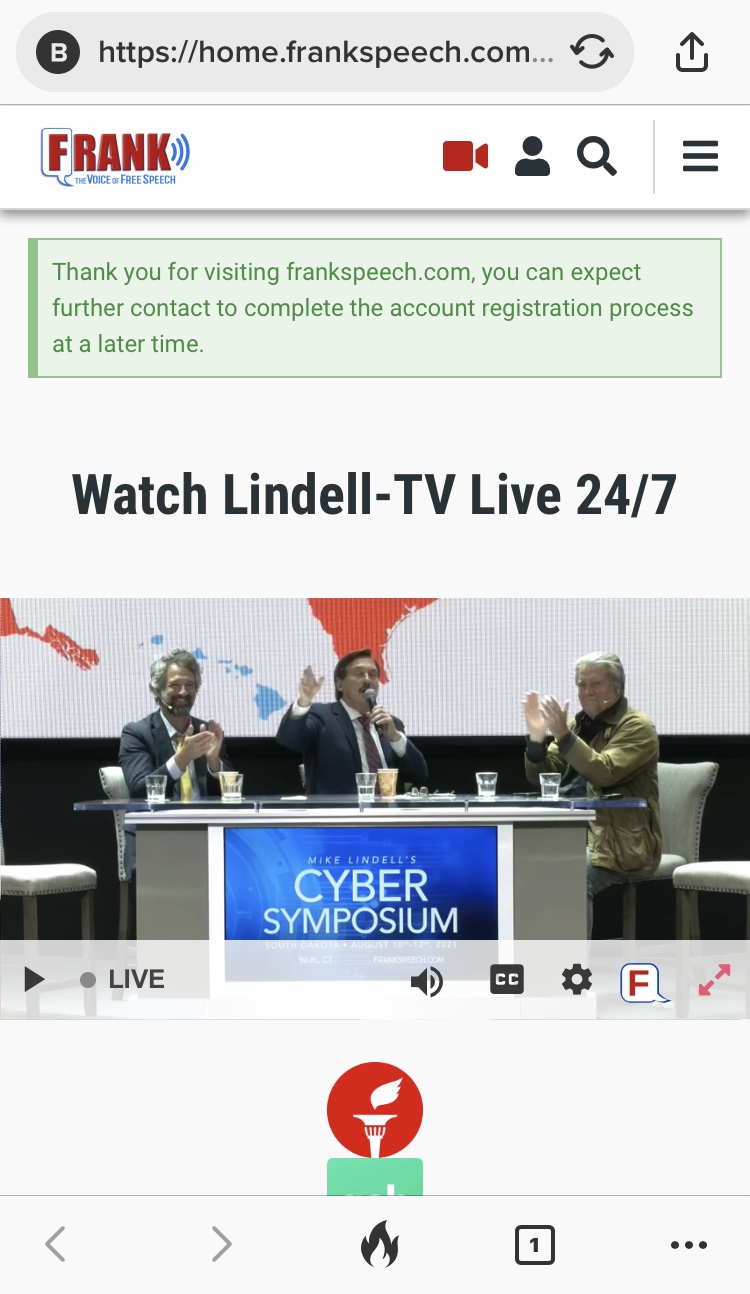The image size is (750, 1294).
Task: Tap the red torch icon
Action: click(x=375, y=1110)
